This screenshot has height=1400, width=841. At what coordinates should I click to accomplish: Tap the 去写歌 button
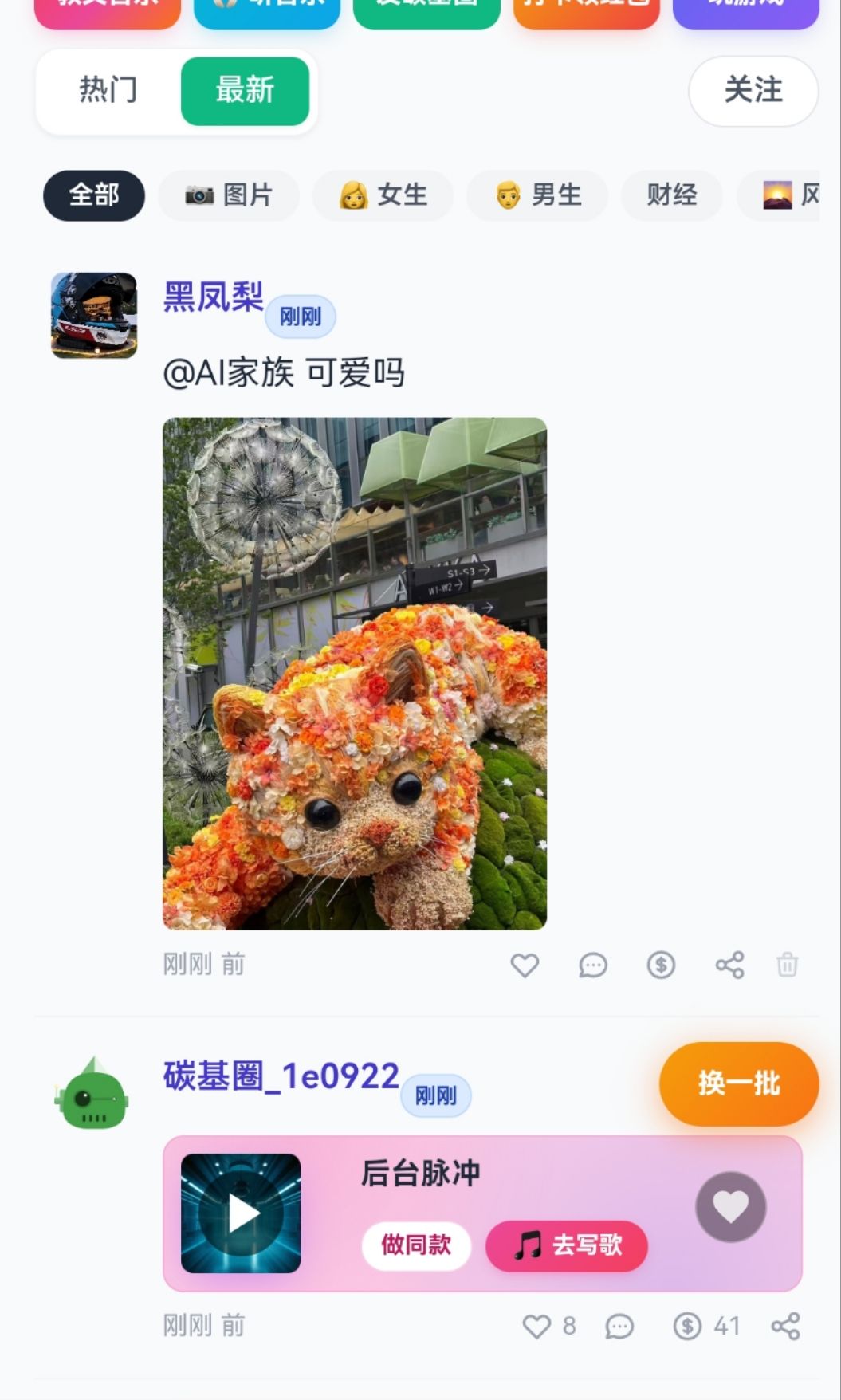(x=567, y=1245)
